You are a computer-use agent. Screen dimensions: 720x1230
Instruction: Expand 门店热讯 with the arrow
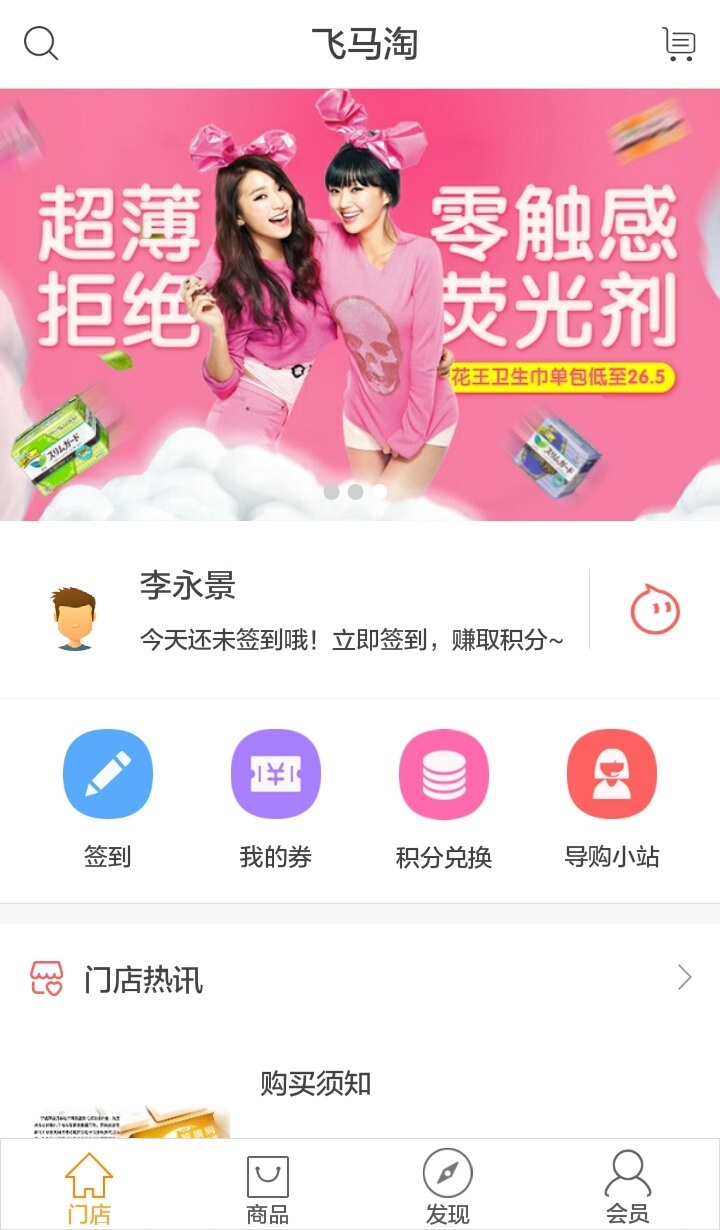coord(684,977)
